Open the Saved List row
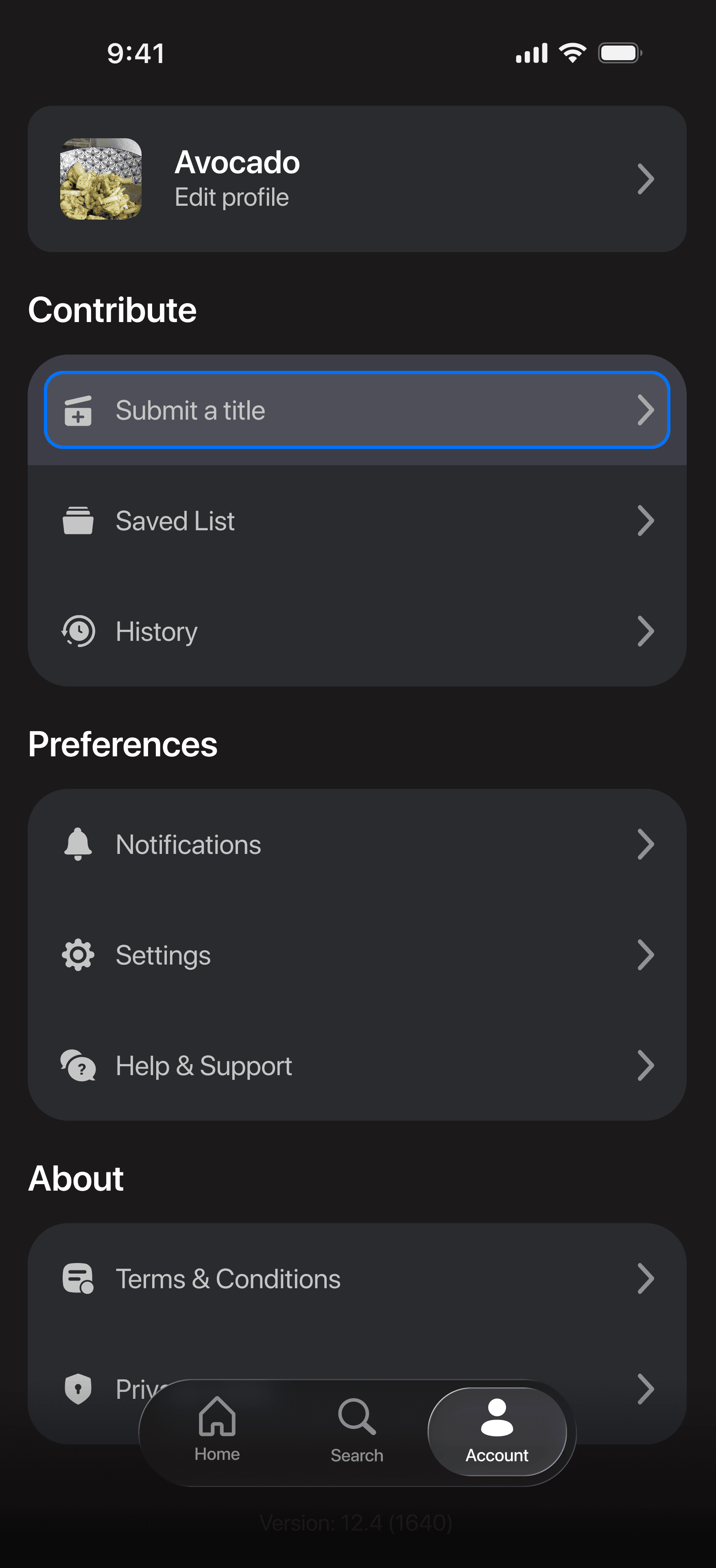 [x=357, y=521]
